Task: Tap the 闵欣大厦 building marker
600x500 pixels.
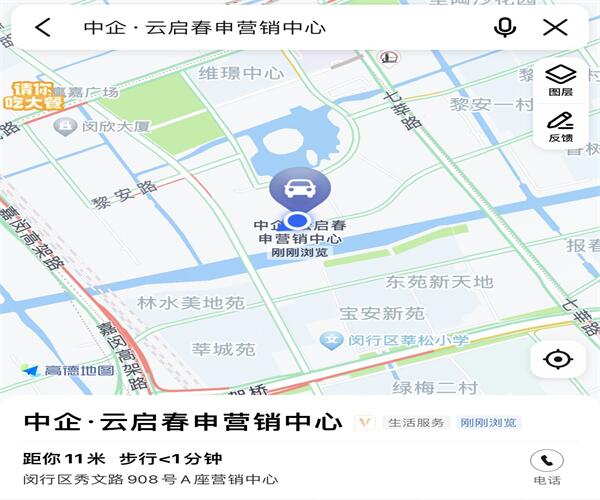Action: [x=66, y=127]
